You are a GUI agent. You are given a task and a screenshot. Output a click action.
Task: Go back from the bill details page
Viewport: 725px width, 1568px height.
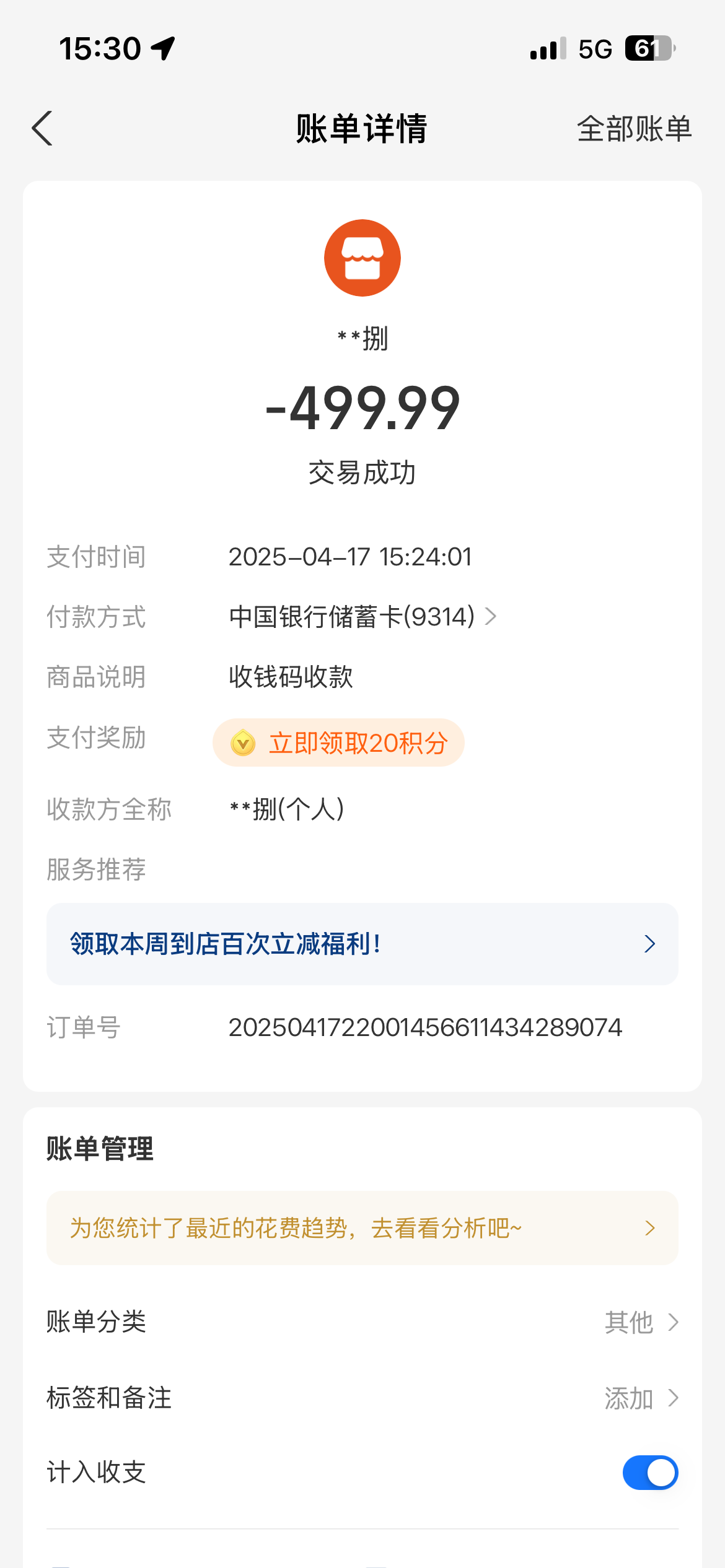click(x=42, y=129)
